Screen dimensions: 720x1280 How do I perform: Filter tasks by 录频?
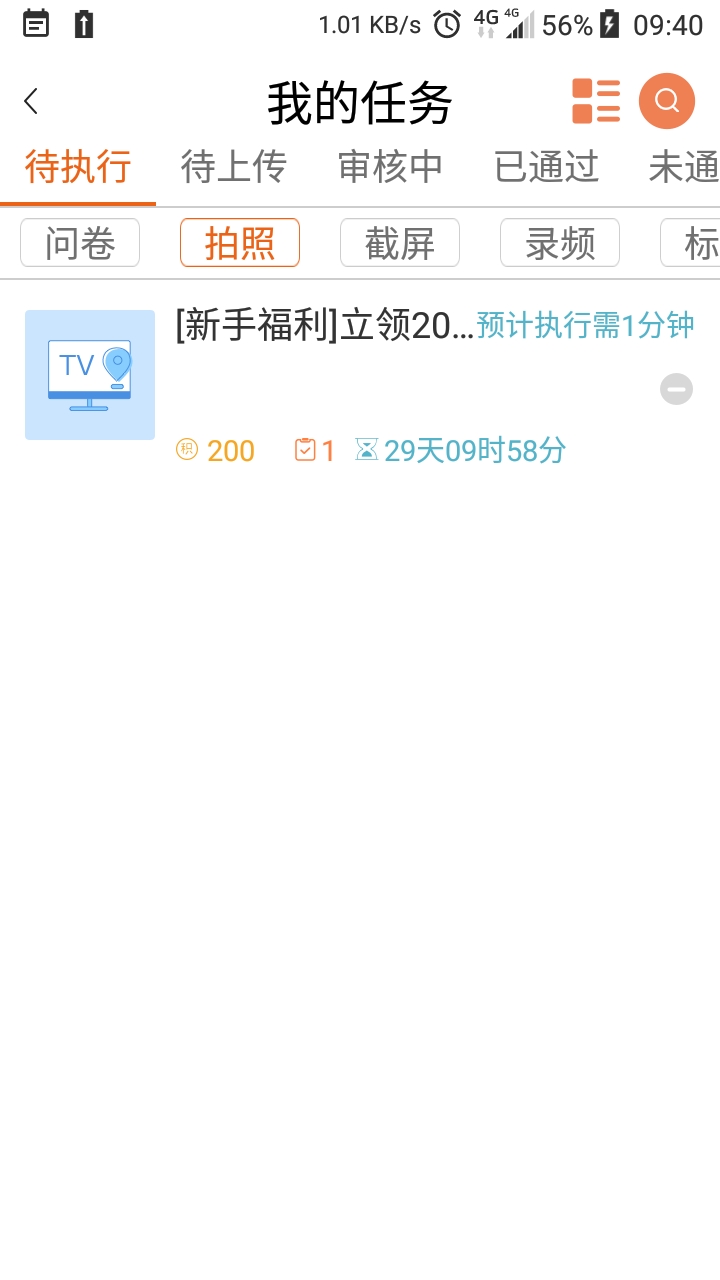(x=560, y=243)
